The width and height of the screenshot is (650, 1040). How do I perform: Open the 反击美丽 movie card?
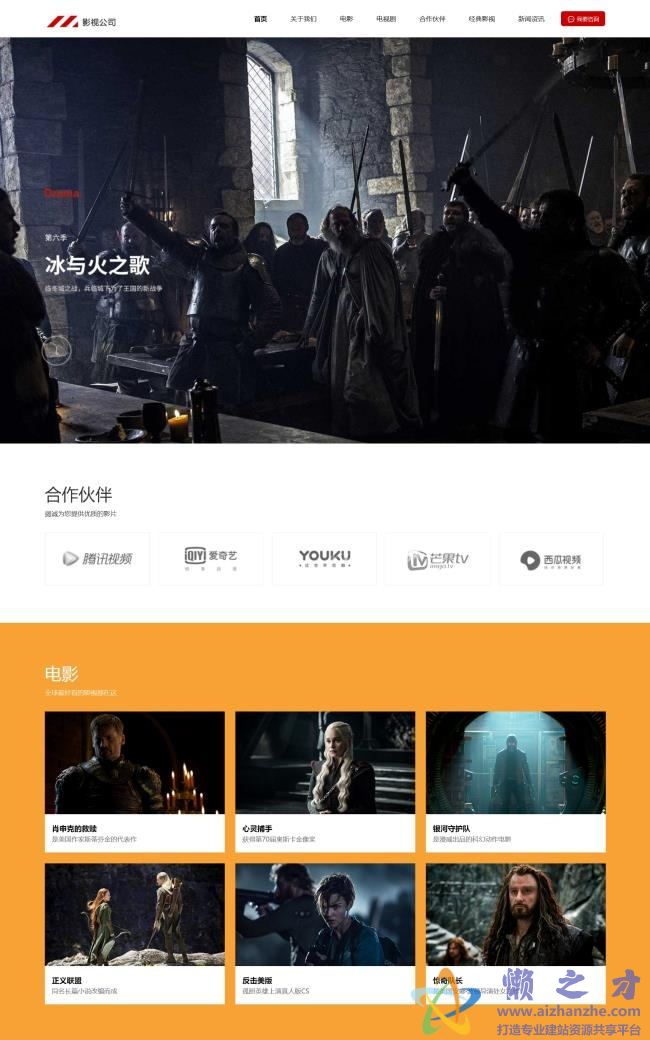pos(325,932)
